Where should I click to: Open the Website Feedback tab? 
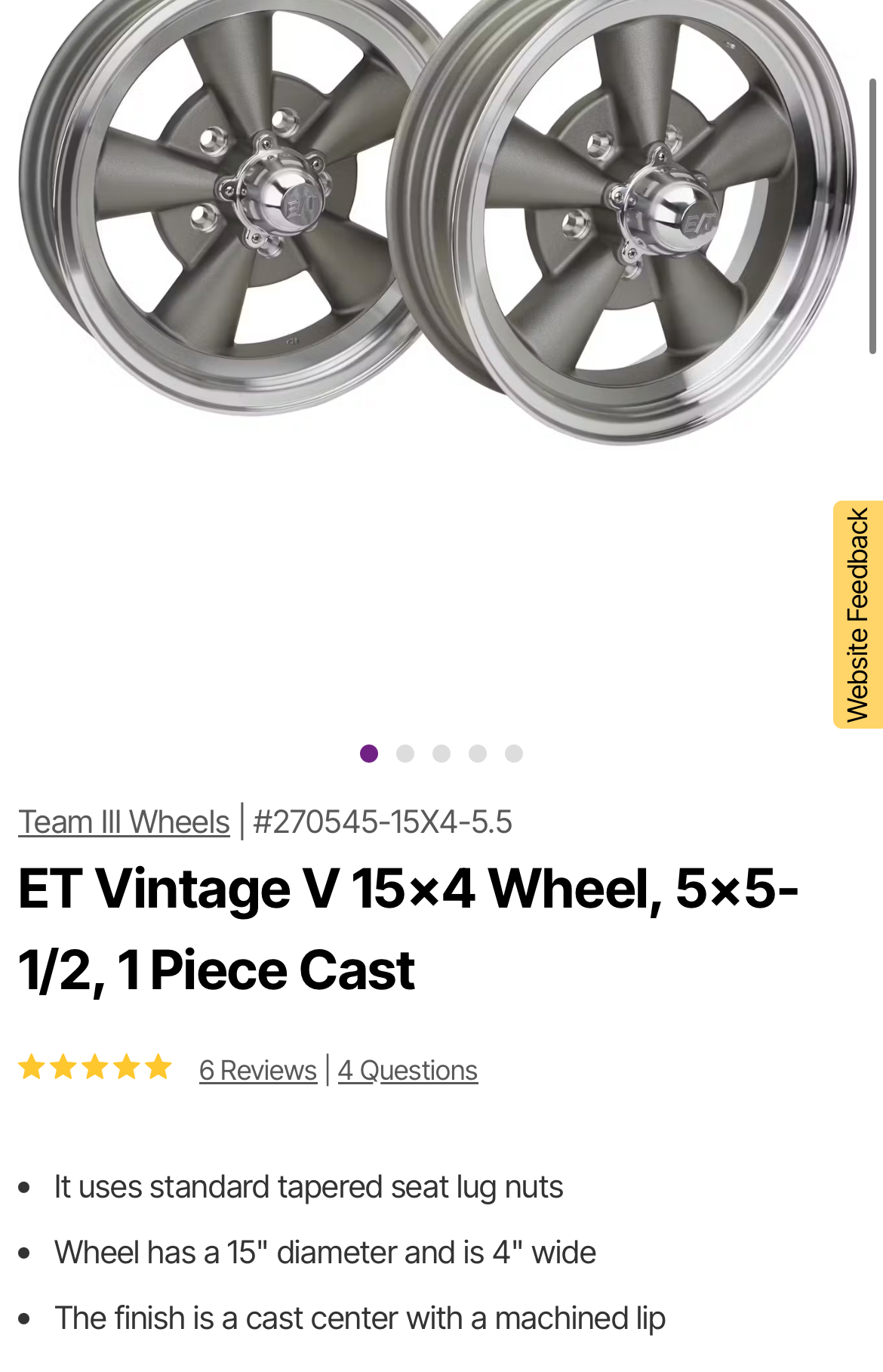click(x=858, y=615)
